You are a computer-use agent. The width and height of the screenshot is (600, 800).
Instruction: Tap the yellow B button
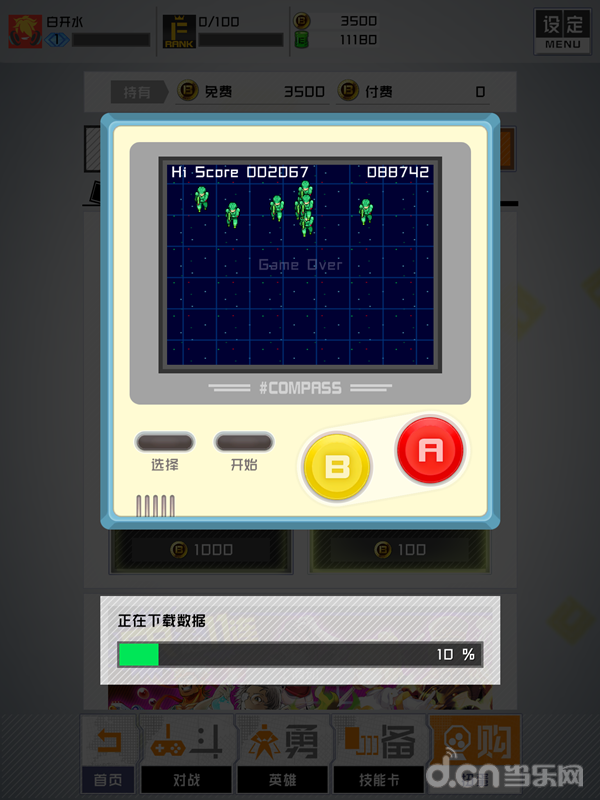(x=337, y=467)
